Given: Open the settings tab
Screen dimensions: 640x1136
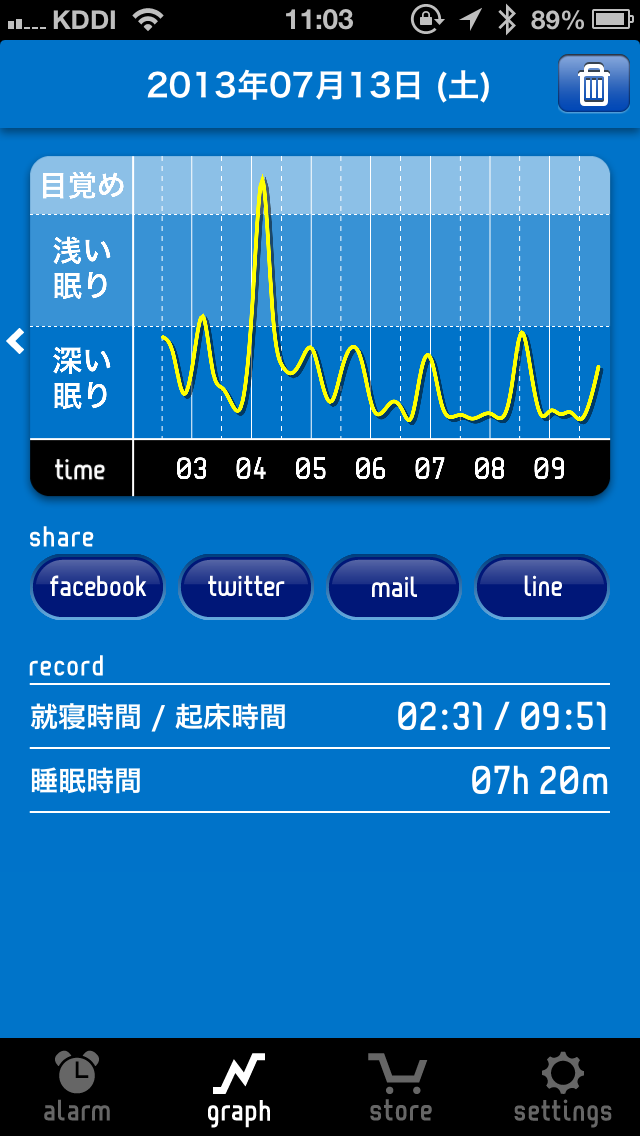Looking at the screenshot, I should pos(562,1088).
